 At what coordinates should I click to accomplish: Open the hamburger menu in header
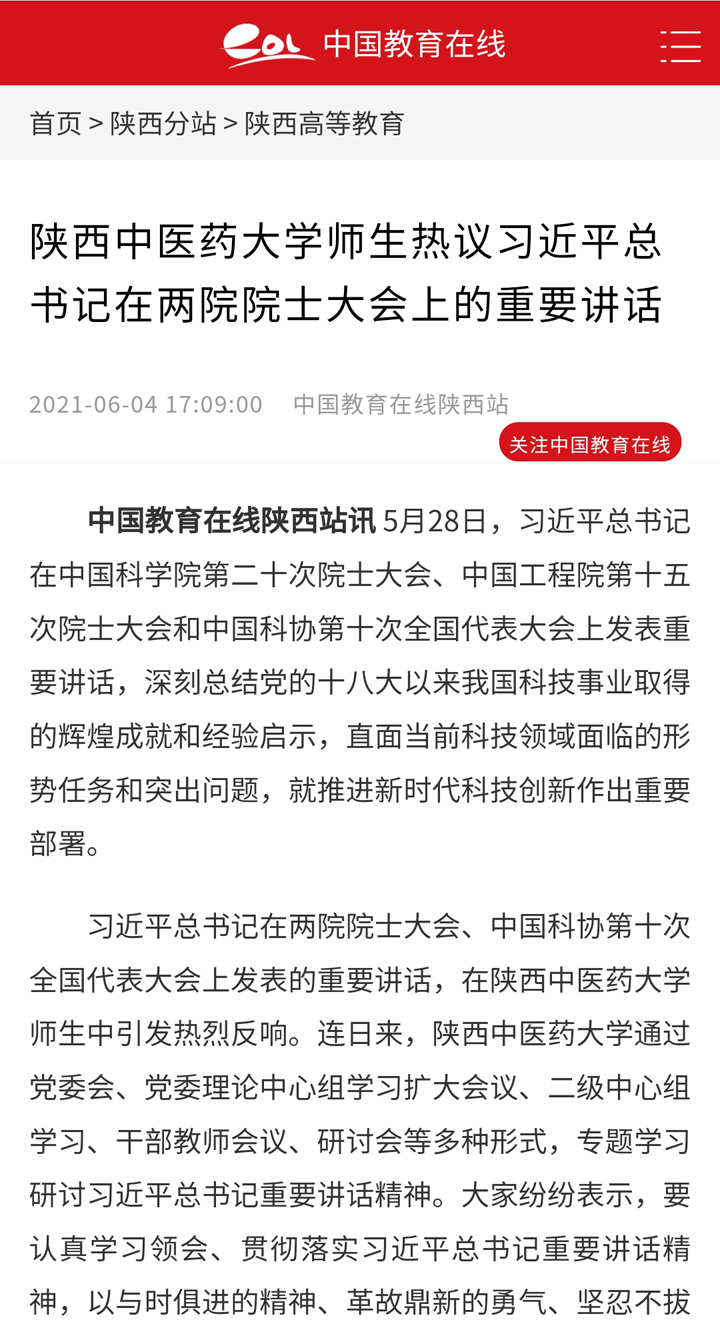(x=680, y=46)
